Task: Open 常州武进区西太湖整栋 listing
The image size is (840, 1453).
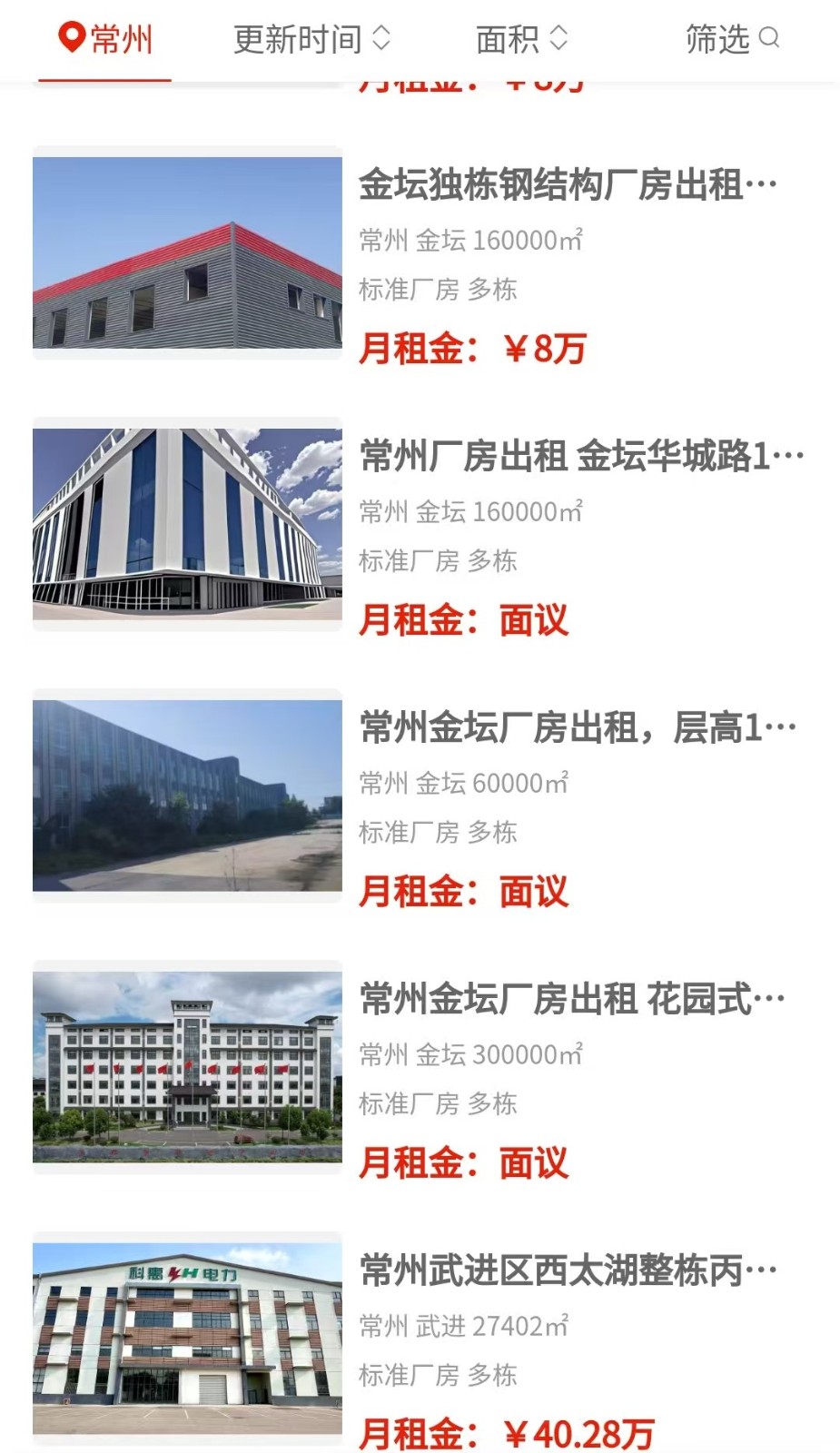Action: pyautogui.click(x=568, y=1270)
